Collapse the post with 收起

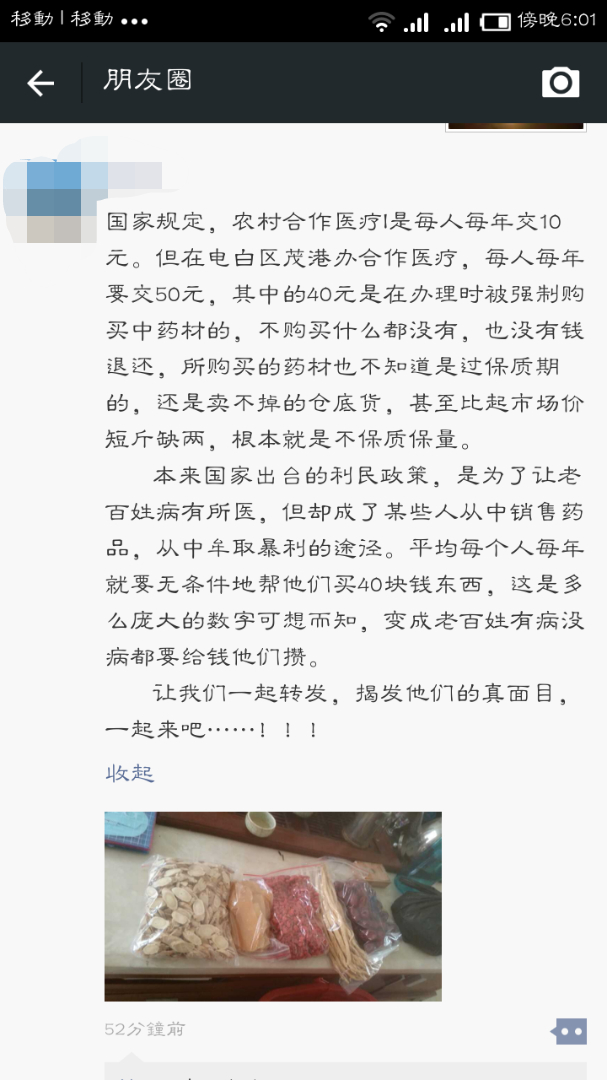(130, 773)
